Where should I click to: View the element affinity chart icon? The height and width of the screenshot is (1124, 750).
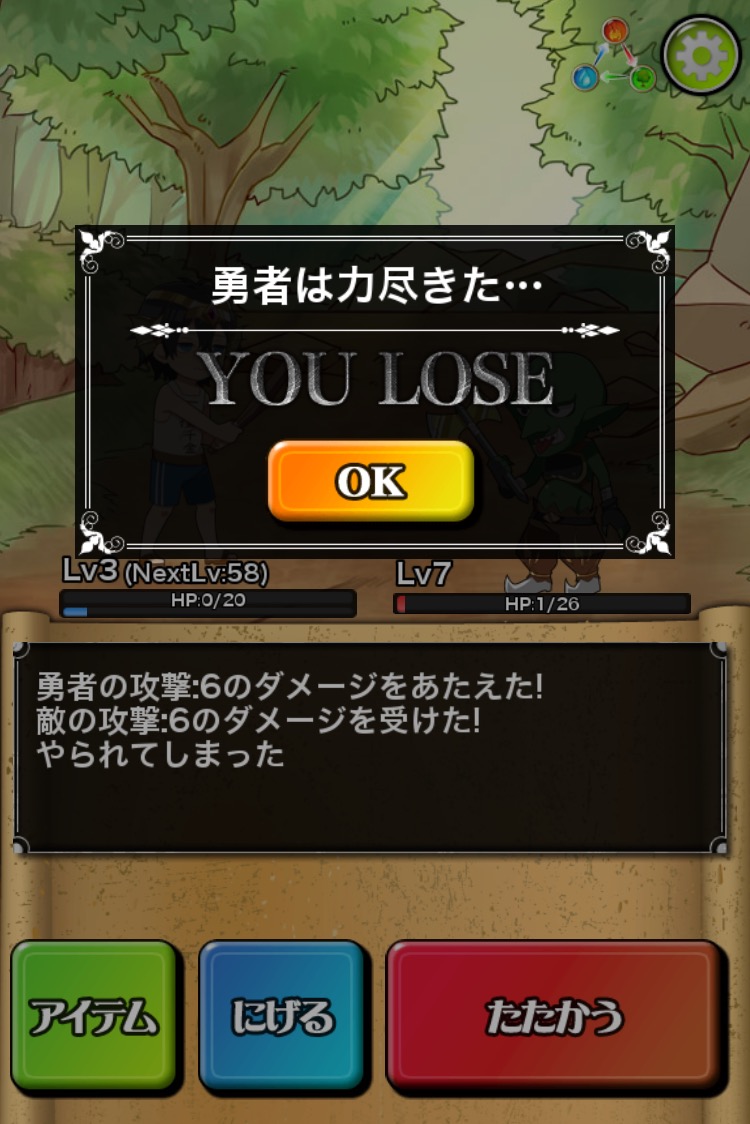coord(614,57)
